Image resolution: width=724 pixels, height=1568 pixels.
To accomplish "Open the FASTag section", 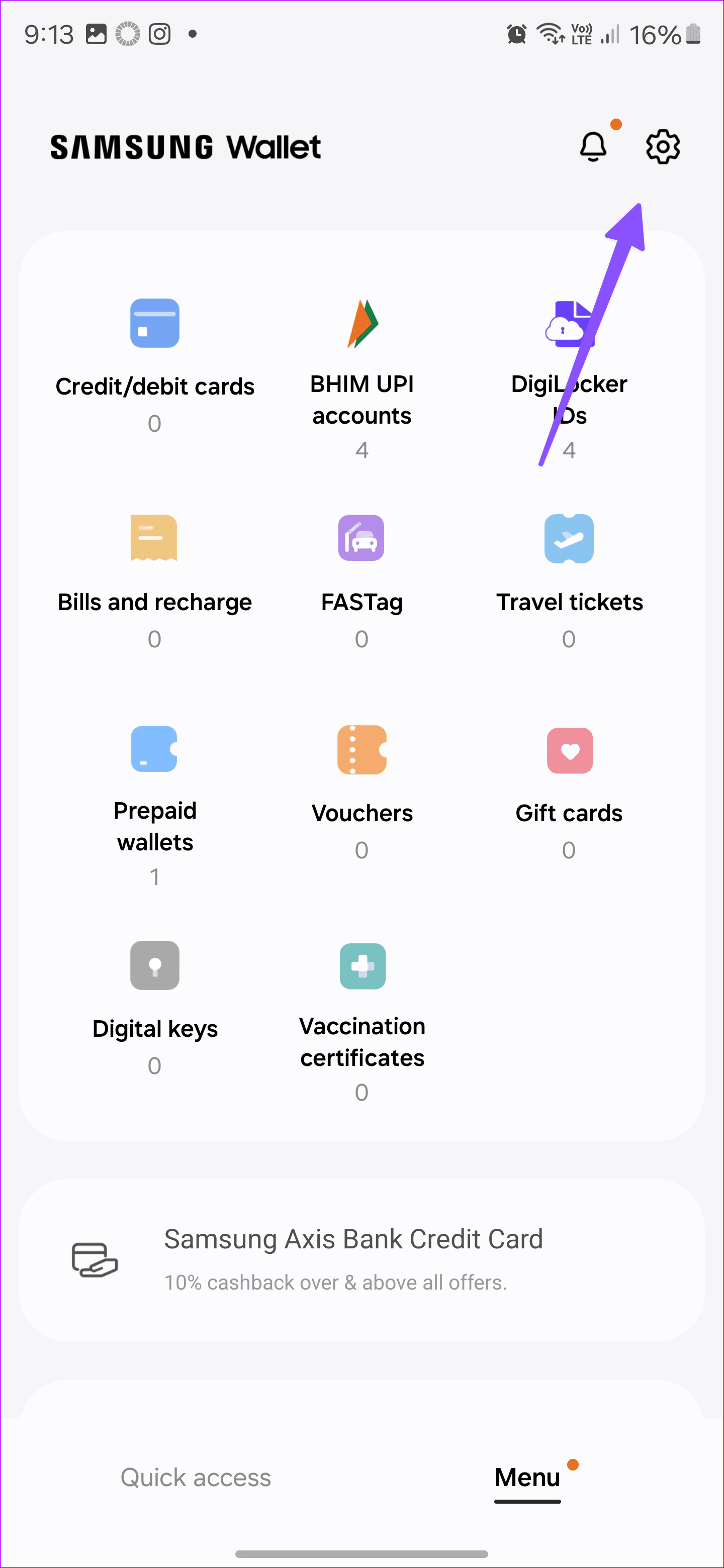I will (x=361, y=578).
